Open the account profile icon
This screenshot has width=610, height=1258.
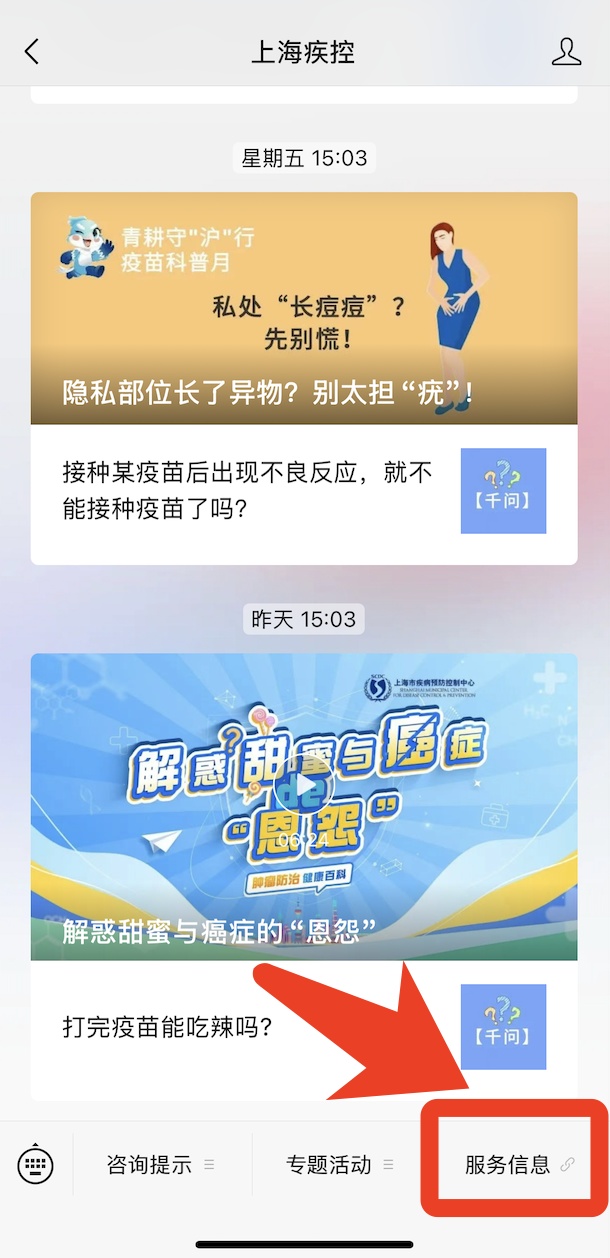coord(566,52)
